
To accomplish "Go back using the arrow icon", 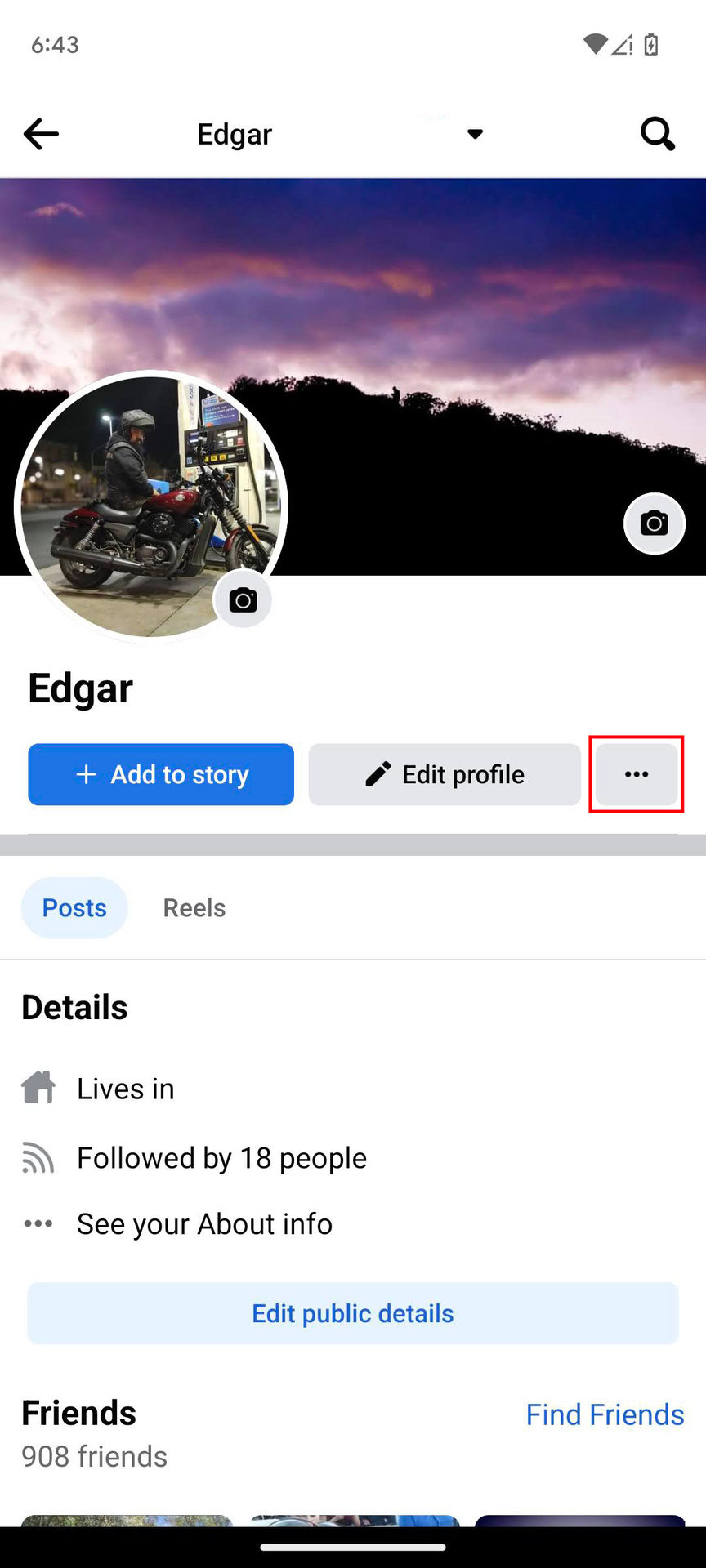I will [x=41, y=134].
